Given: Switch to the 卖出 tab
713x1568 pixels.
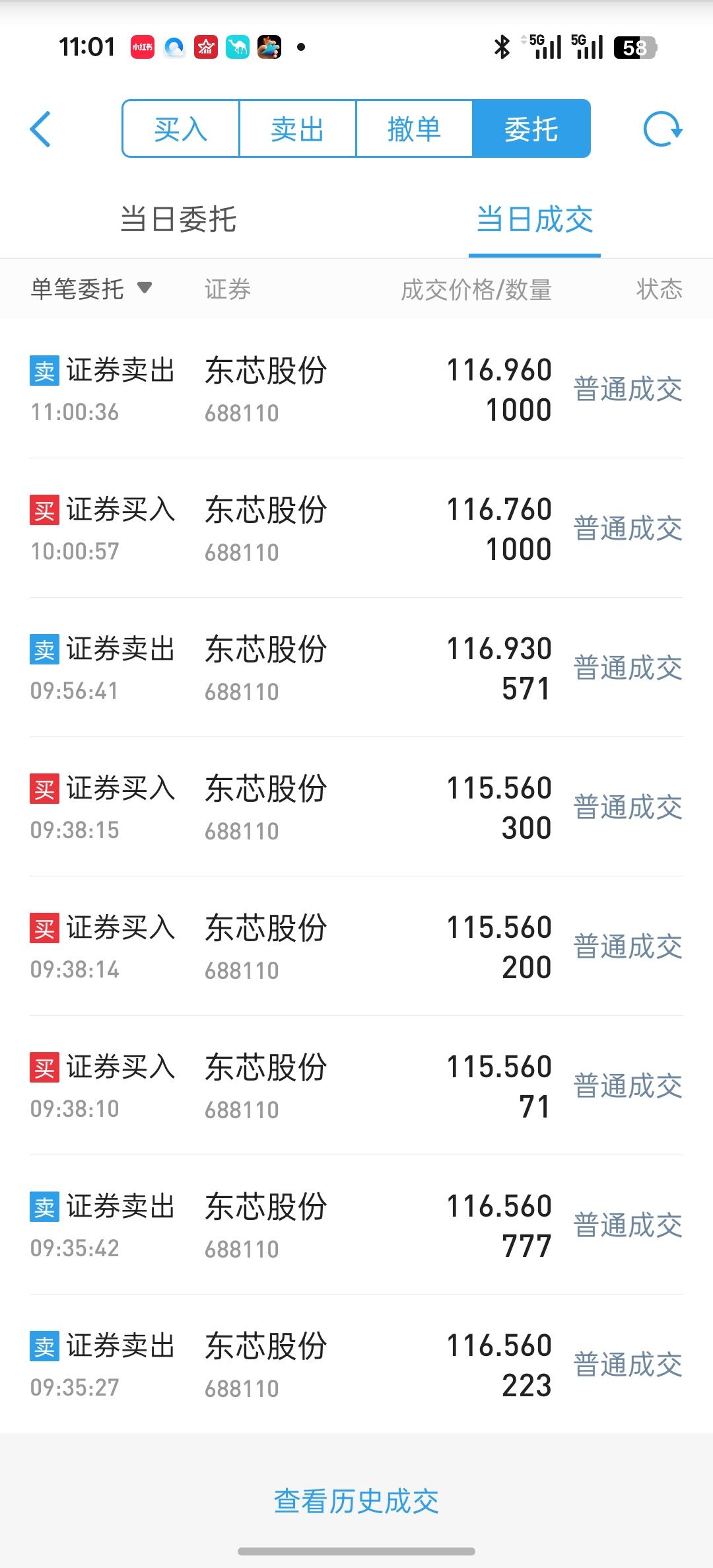Looking at the screenshot, I should (297, 129).
